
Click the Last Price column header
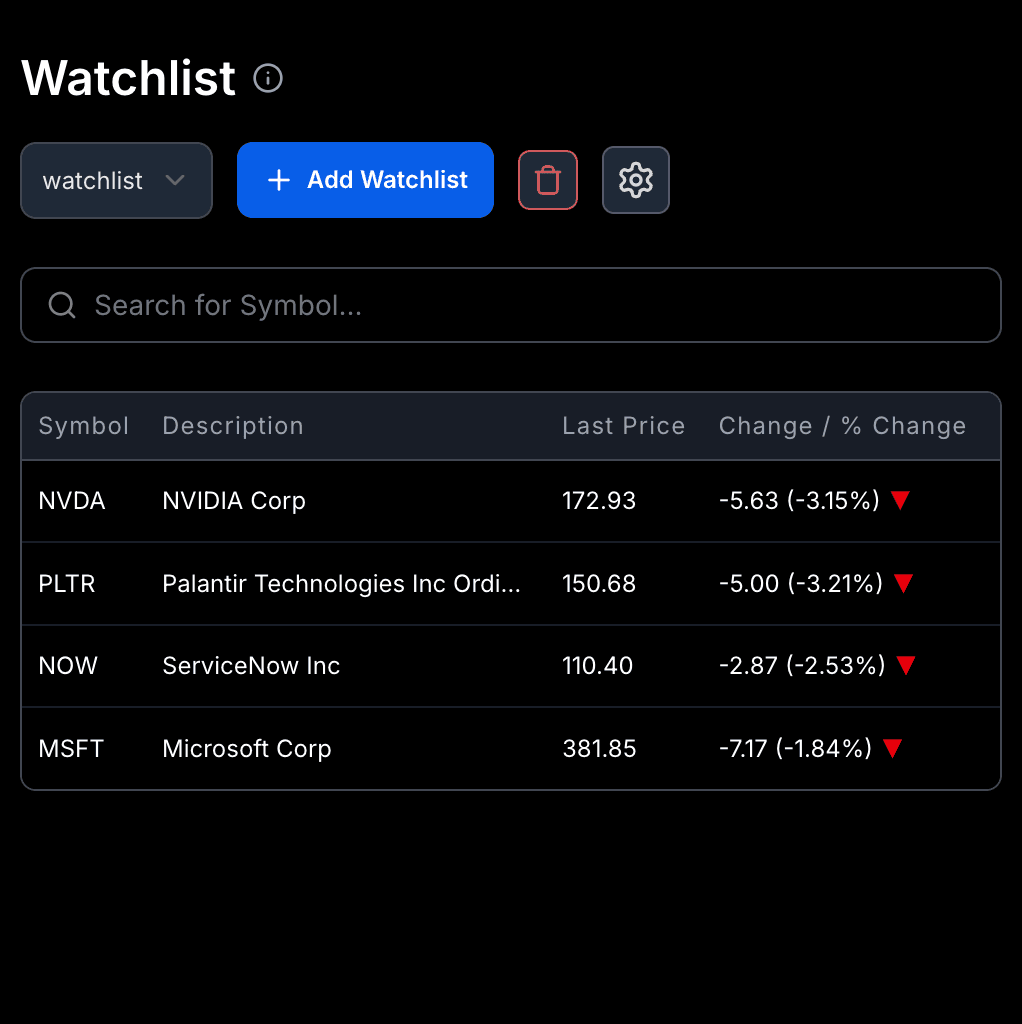(x=623, y=425)
